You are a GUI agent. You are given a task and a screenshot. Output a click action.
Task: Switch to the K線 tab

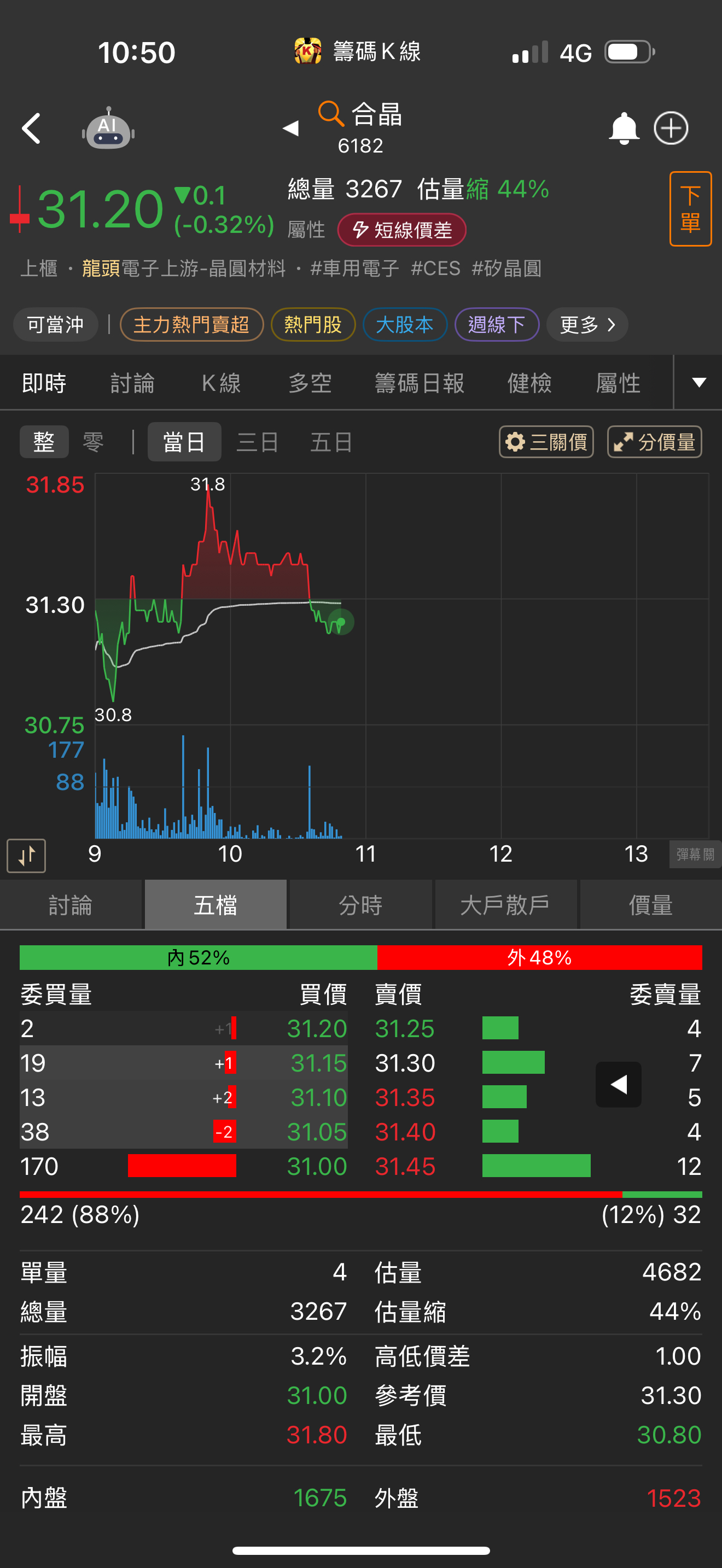pos(221,383)
